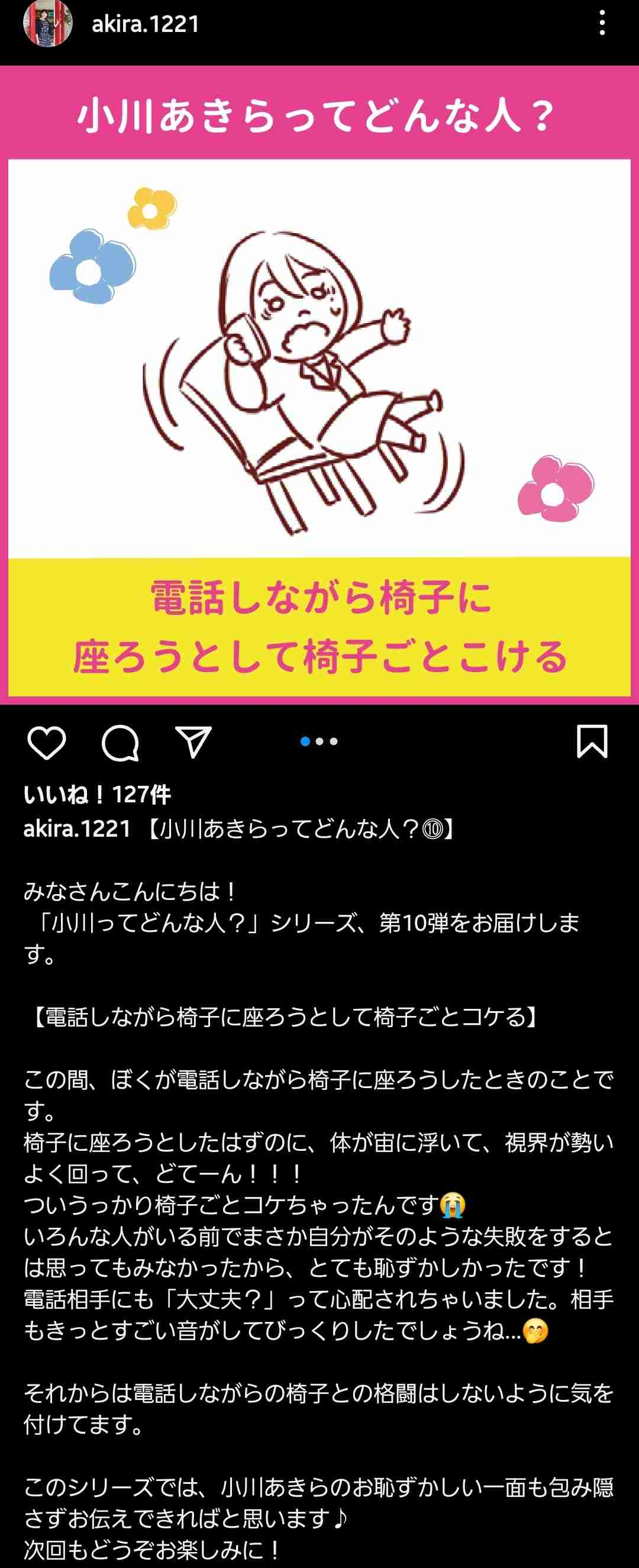This screenshot has height=1568, width=639.
Task: Save the post with bookmark icon
Action: coord(592,741)
